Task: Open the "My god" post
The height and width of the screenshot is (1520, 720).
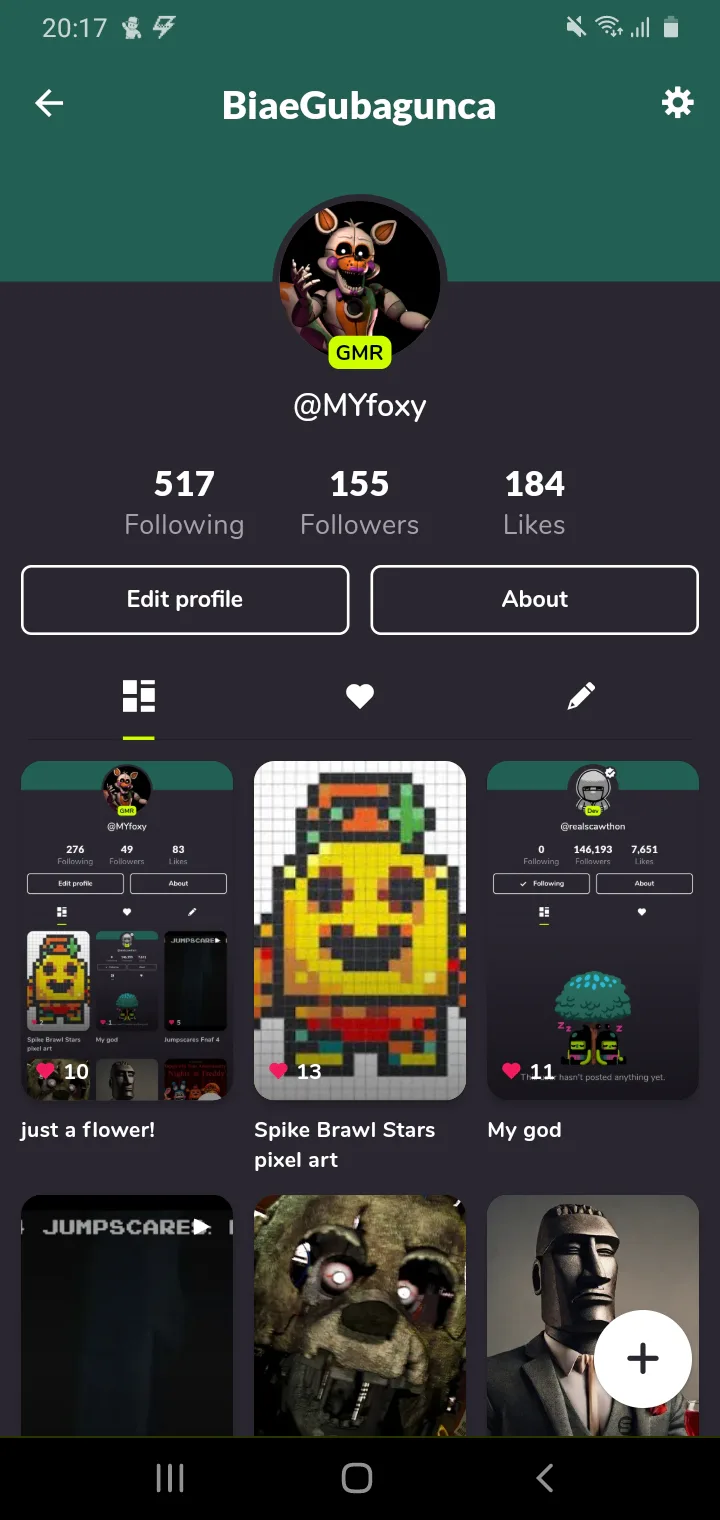Action: [592, 930]
